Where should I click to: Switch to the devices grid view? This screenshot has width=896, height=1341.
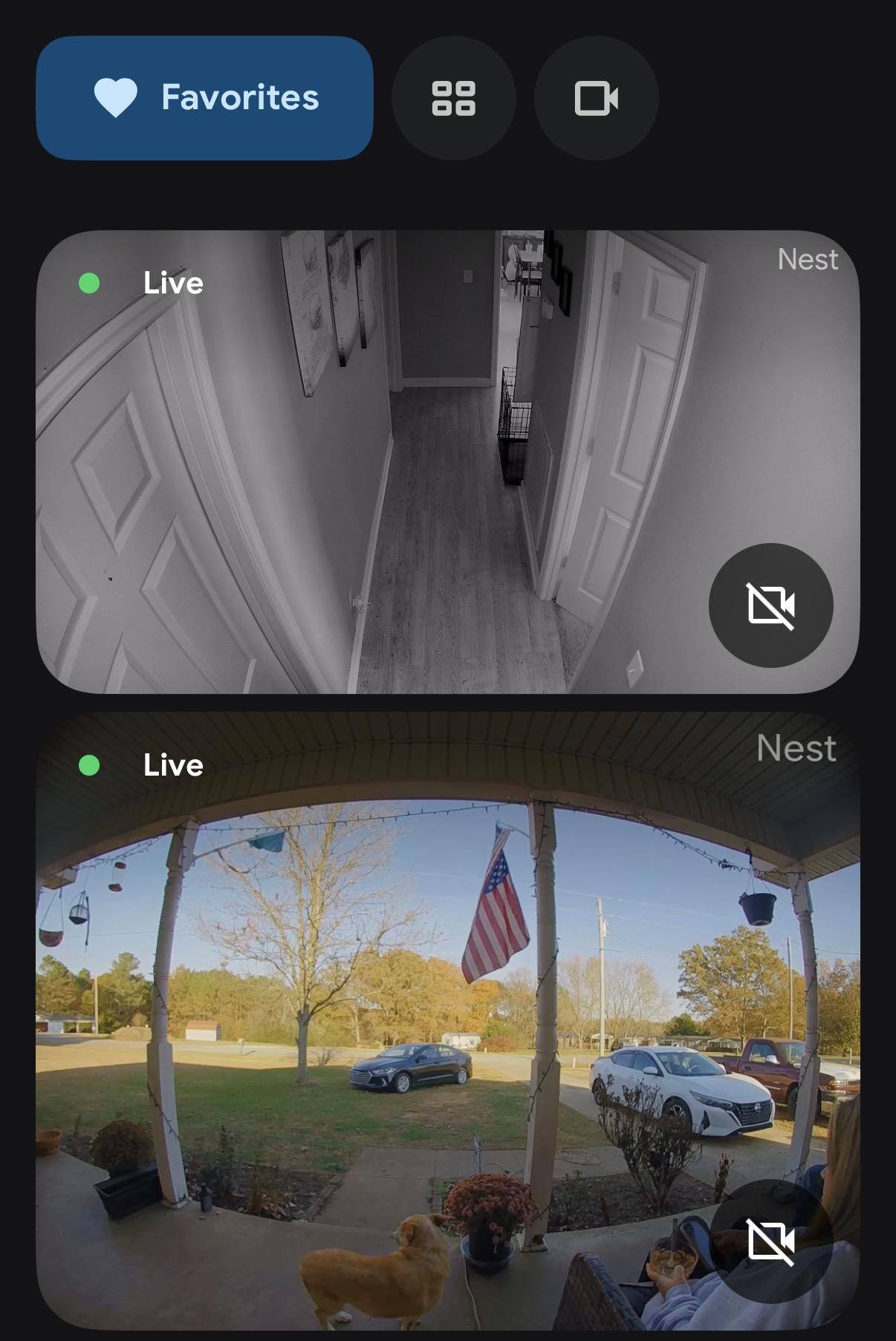pos(453,98)
